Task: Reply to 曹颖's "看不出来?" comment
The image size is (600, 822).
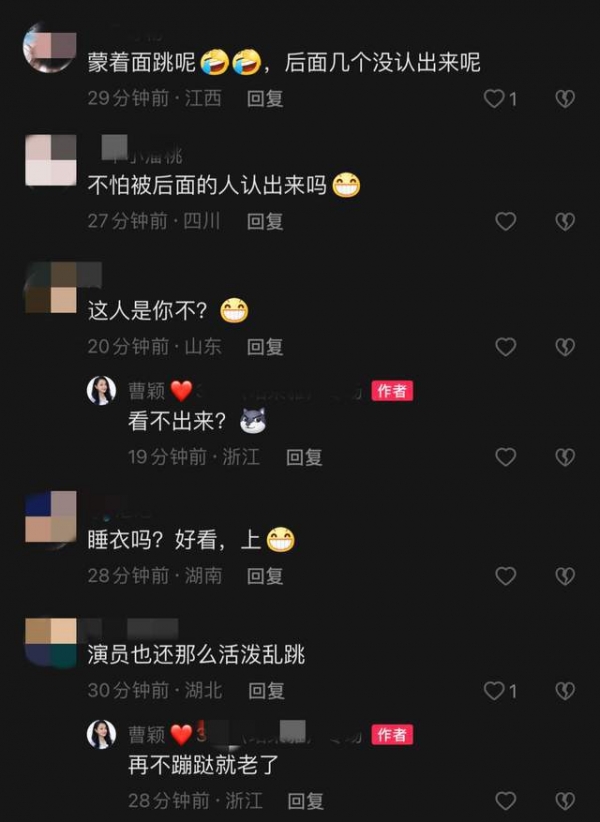Action: [304, 457]
